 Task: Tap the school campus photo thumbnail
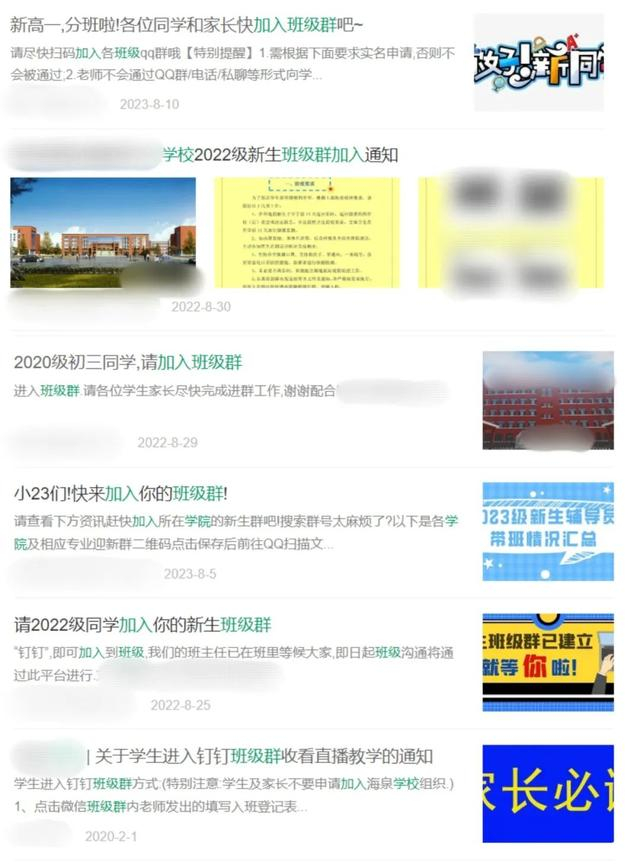coord(103,232)
